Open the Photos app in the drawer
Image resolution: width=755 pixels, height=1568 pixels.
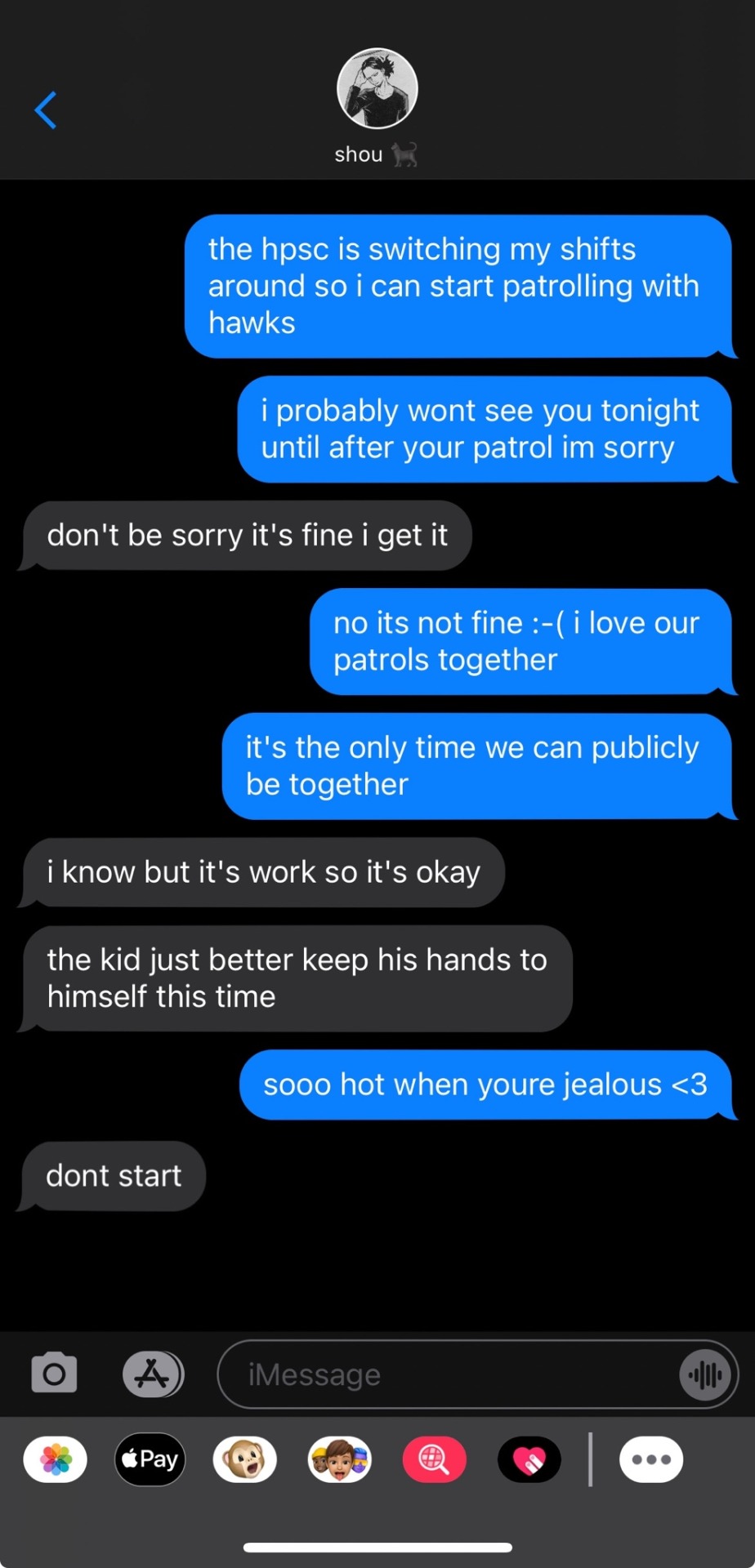click(x=56, y=1459)
